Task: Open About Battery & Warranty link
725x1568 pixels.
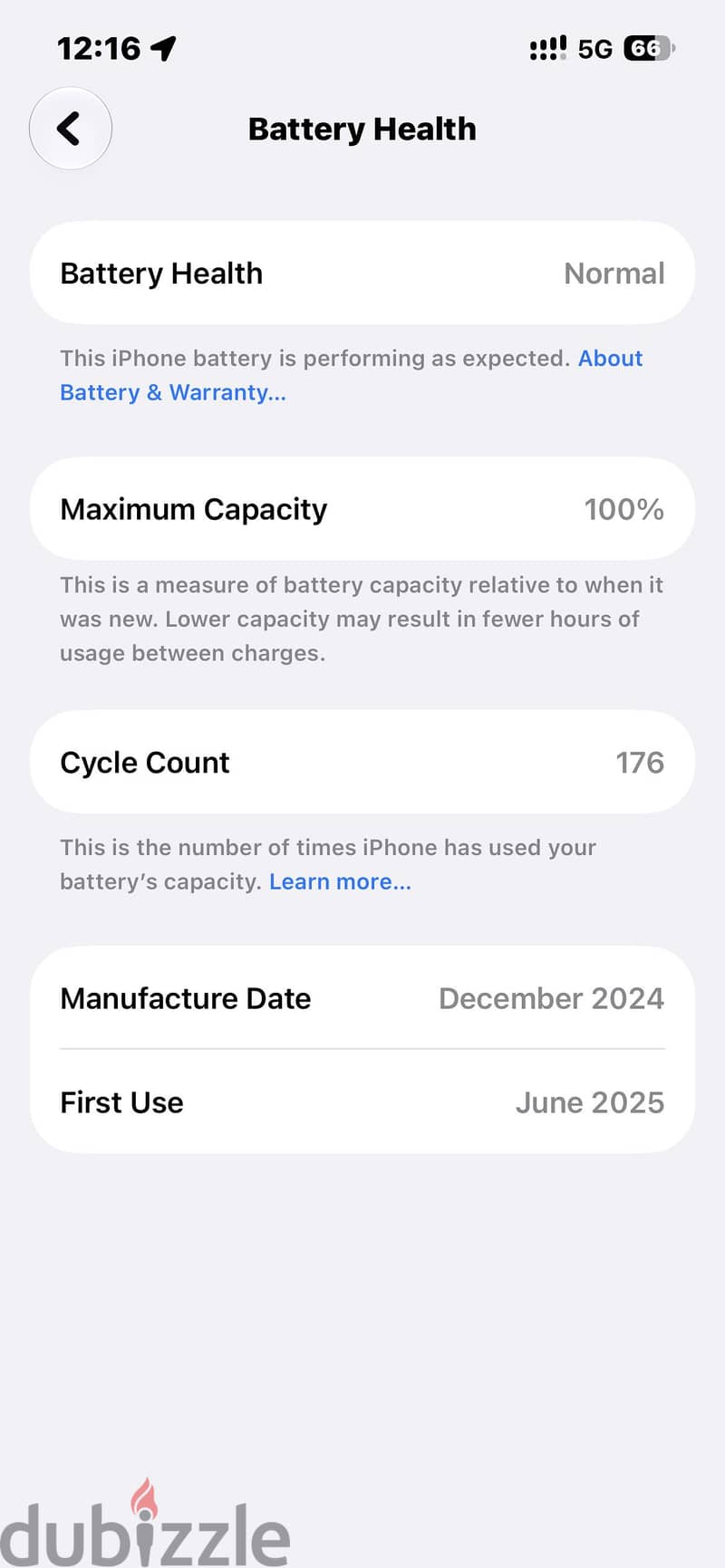Action: click(172, 392)
